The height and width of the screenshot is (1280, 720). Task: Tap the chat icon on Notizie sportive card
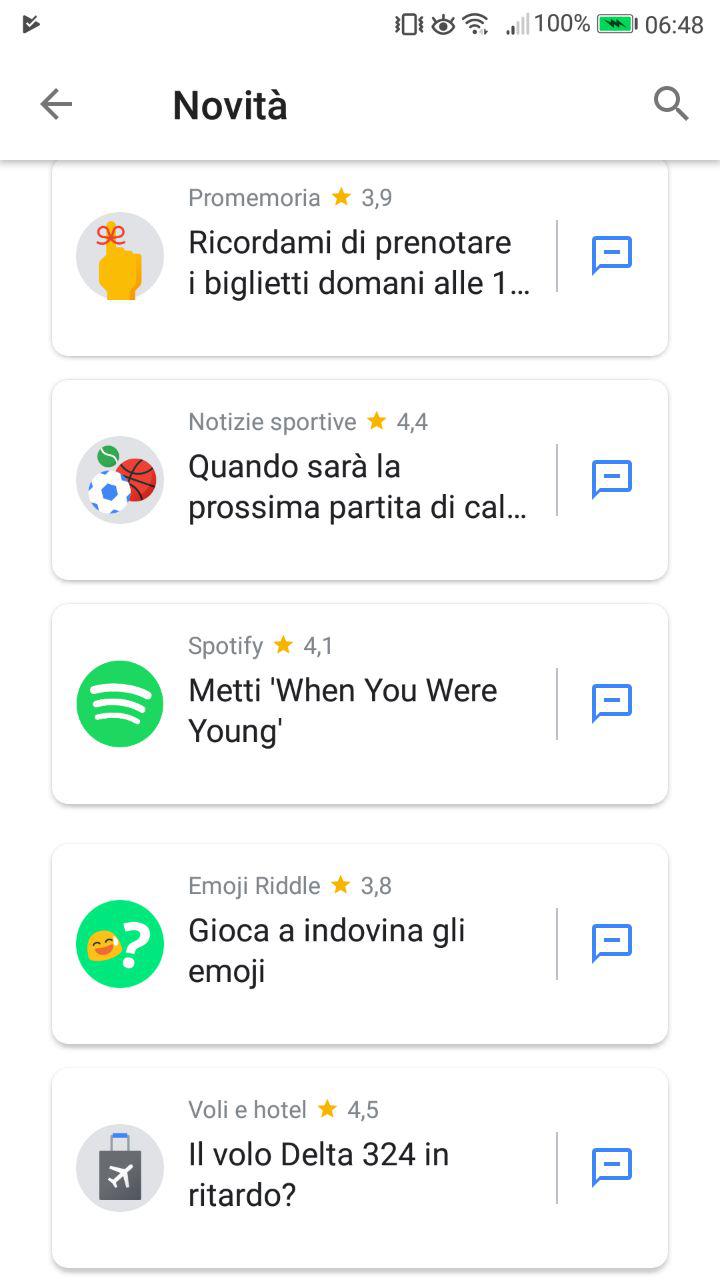click(612, 479)
